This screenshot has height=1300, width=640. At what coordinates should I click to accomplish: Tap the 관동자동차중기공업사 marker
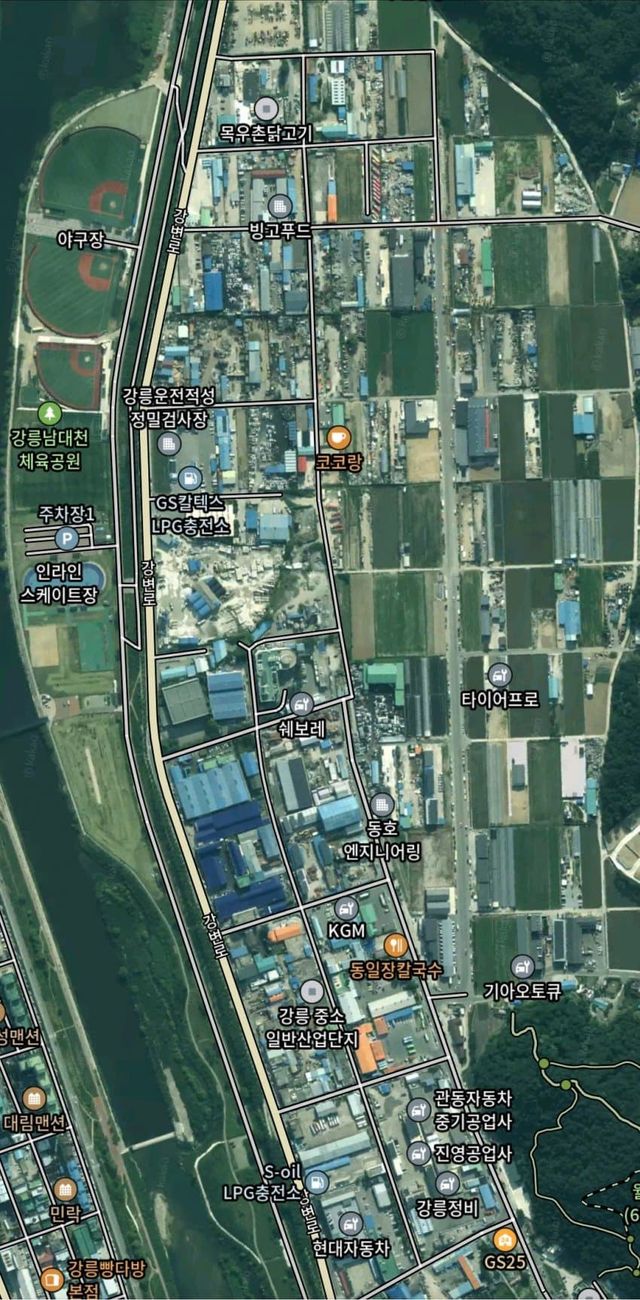coord(418,1108)
